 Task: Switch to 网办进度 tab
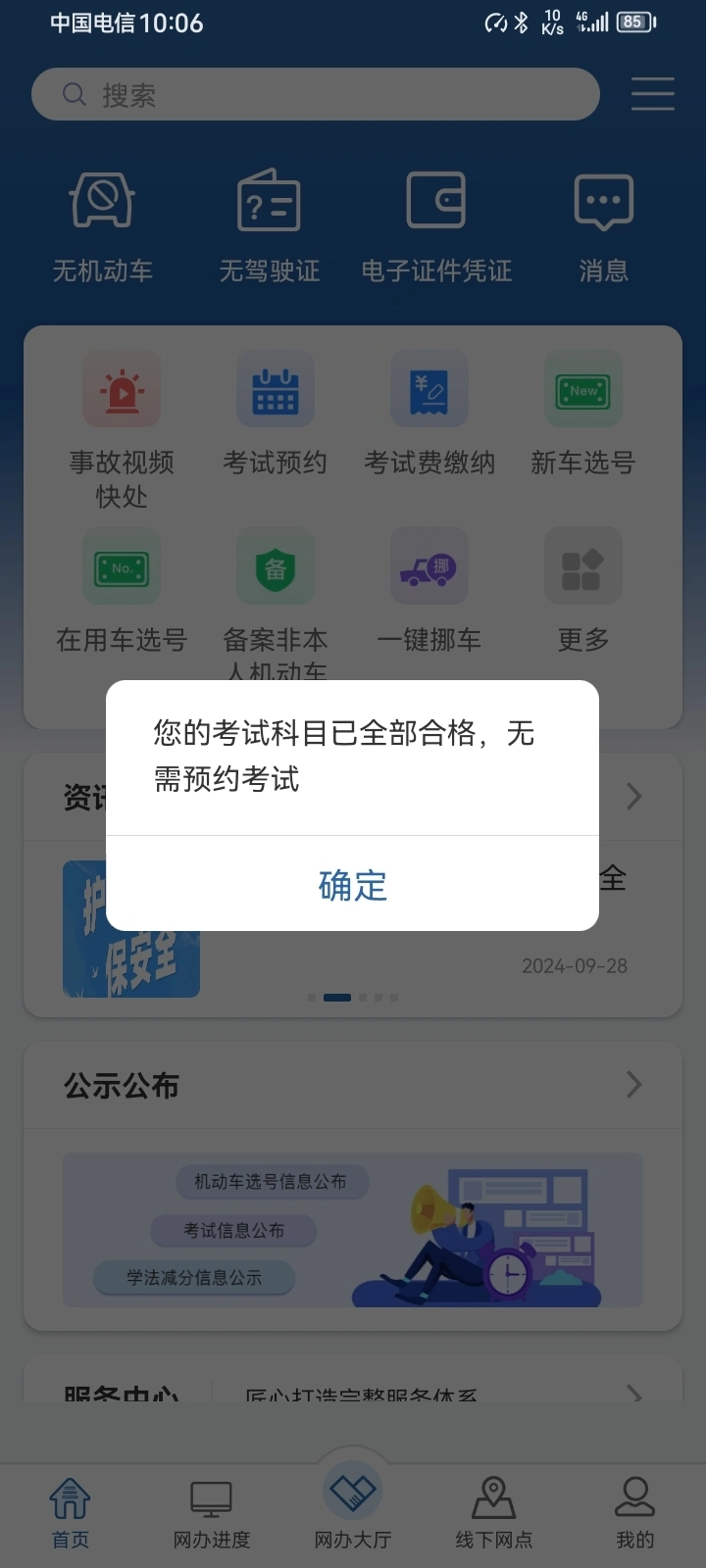click(x=212, y=1514)
